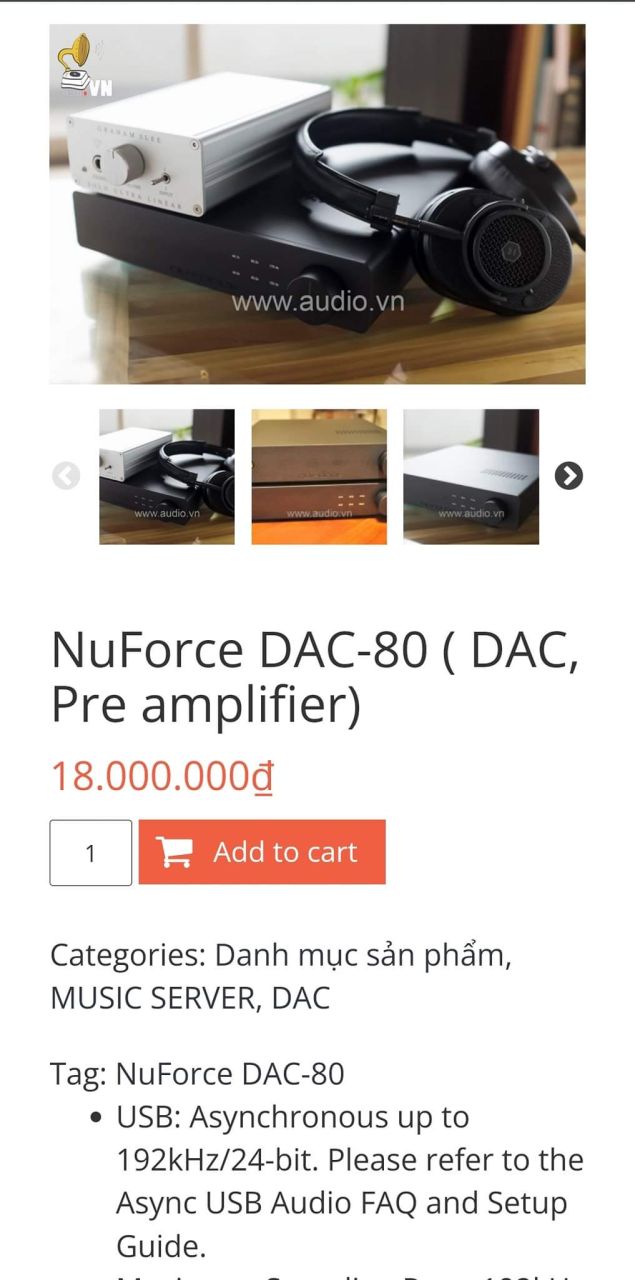635x1280 pixels.
Task: Tap the Add to cart button
Action: [262, 852]
